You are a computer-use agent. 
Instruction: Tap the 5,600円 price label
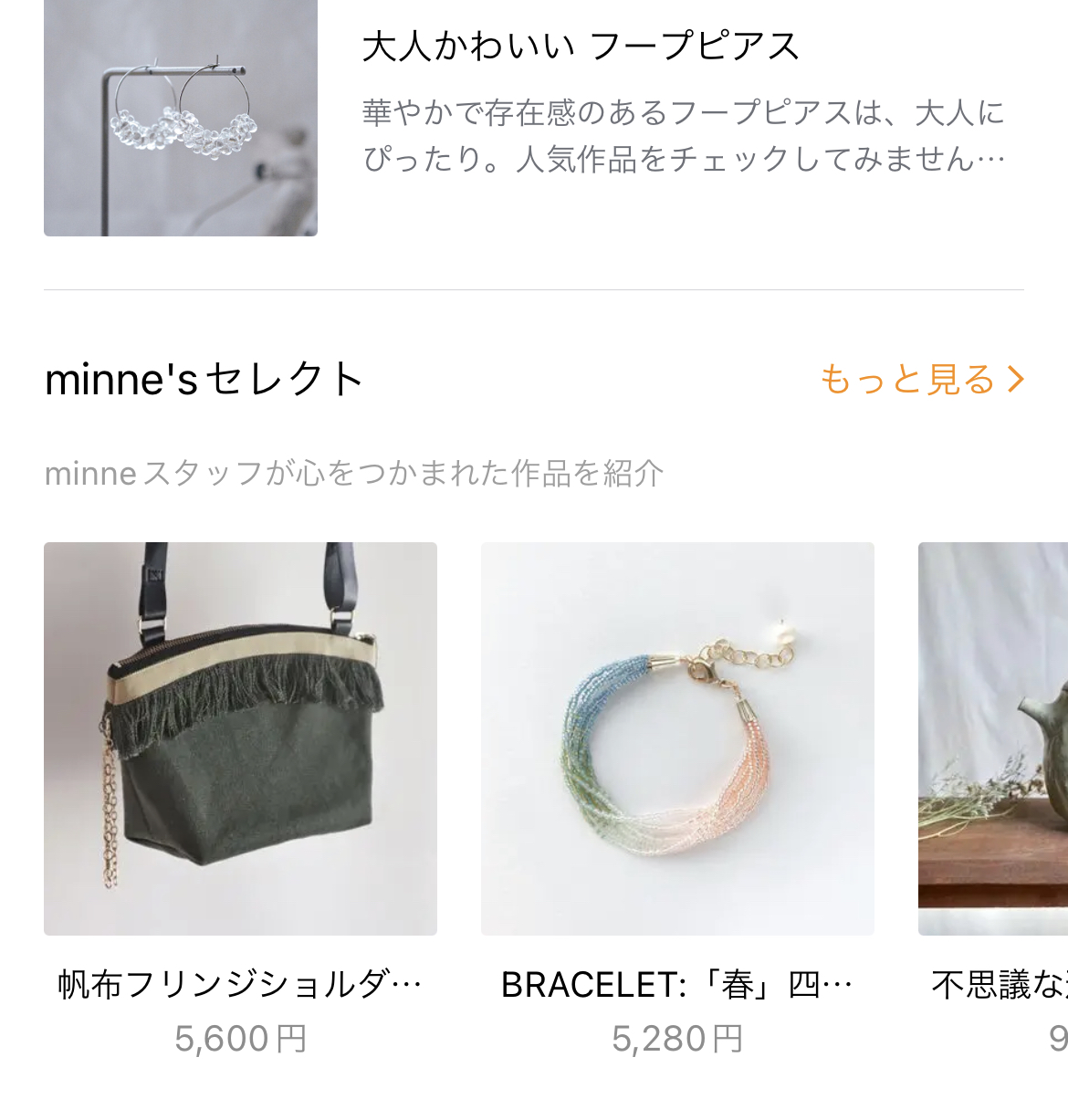240,1038
